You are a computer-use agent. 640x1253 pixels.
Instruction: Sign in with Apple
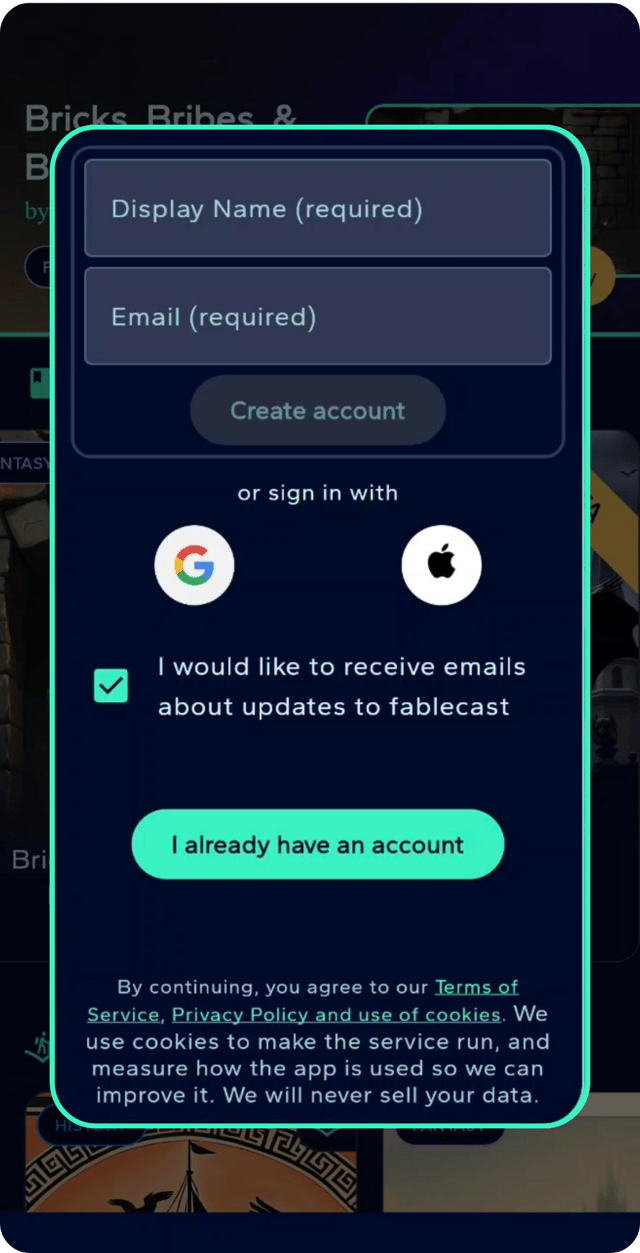click(x=441, y=566)
